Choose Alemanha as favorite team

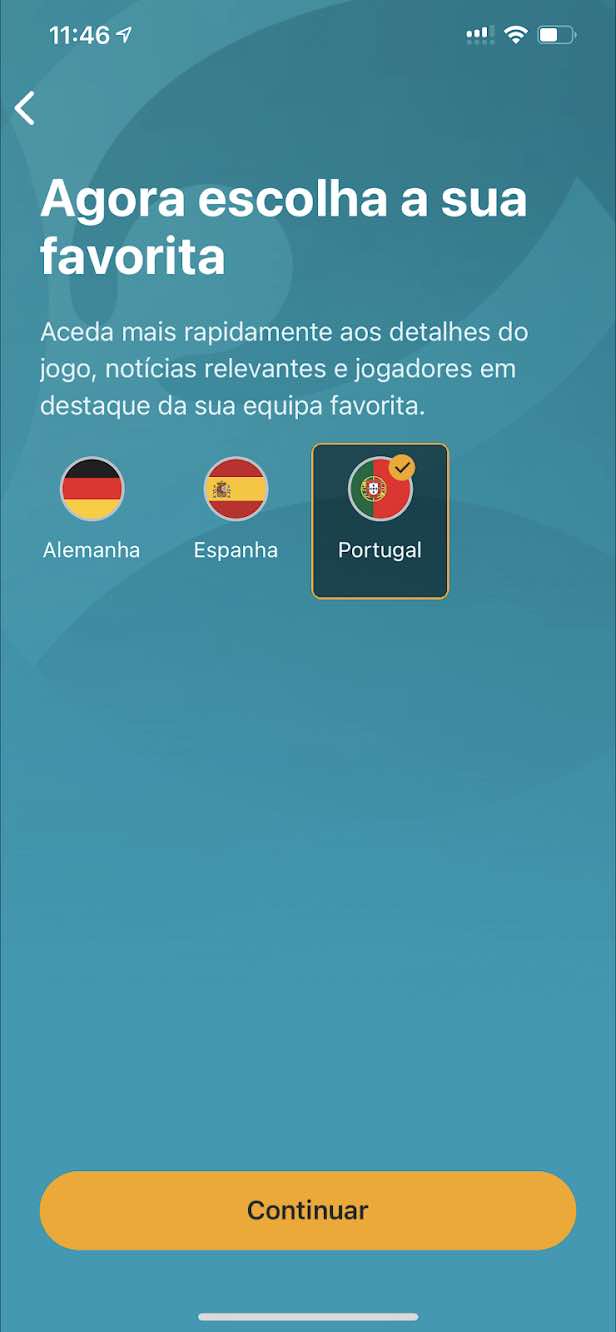click(92, 507)
